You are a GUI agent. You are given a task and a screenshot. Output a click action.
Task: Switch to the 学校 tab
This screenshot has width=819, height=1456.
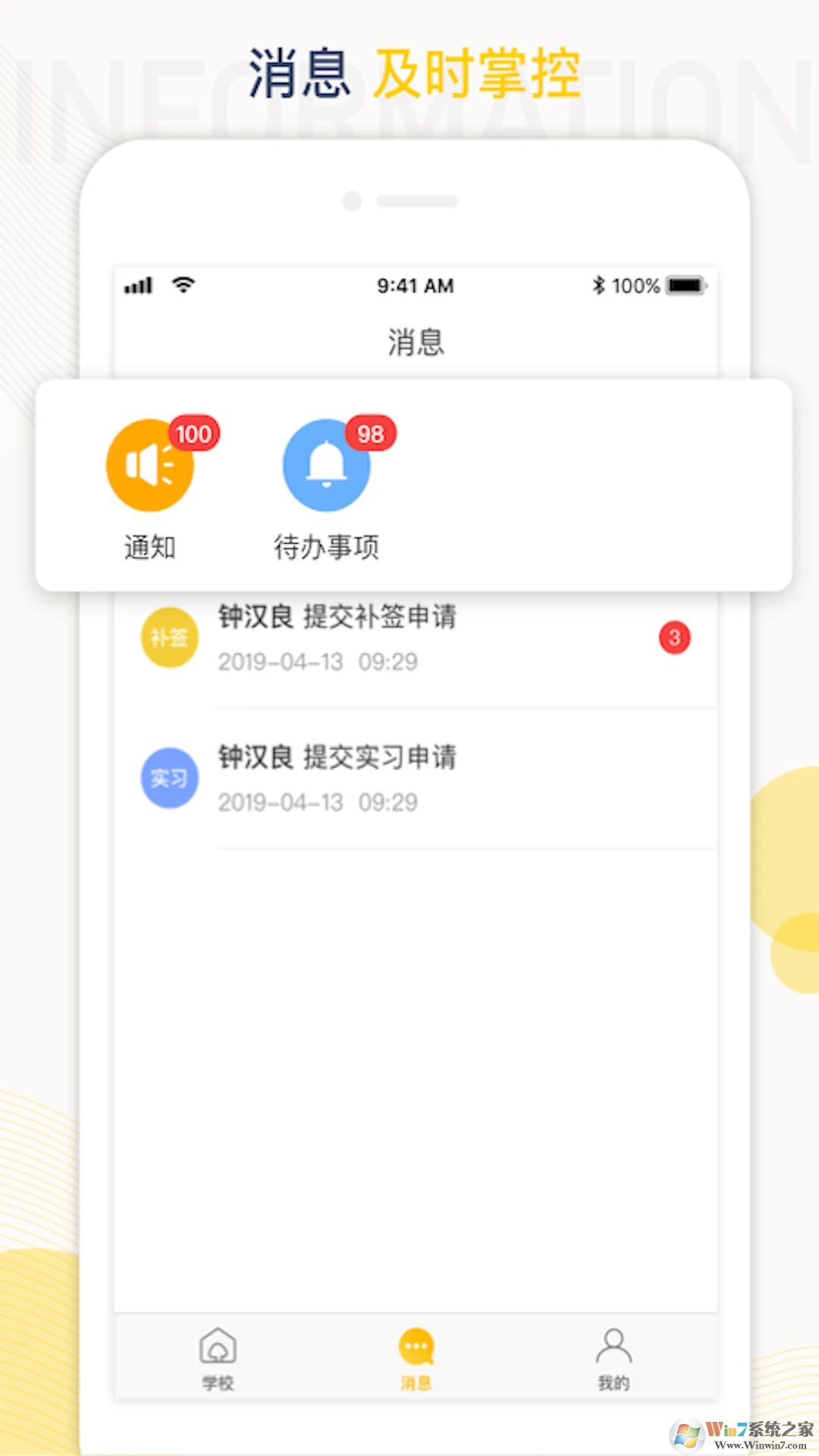point(217,1357)
